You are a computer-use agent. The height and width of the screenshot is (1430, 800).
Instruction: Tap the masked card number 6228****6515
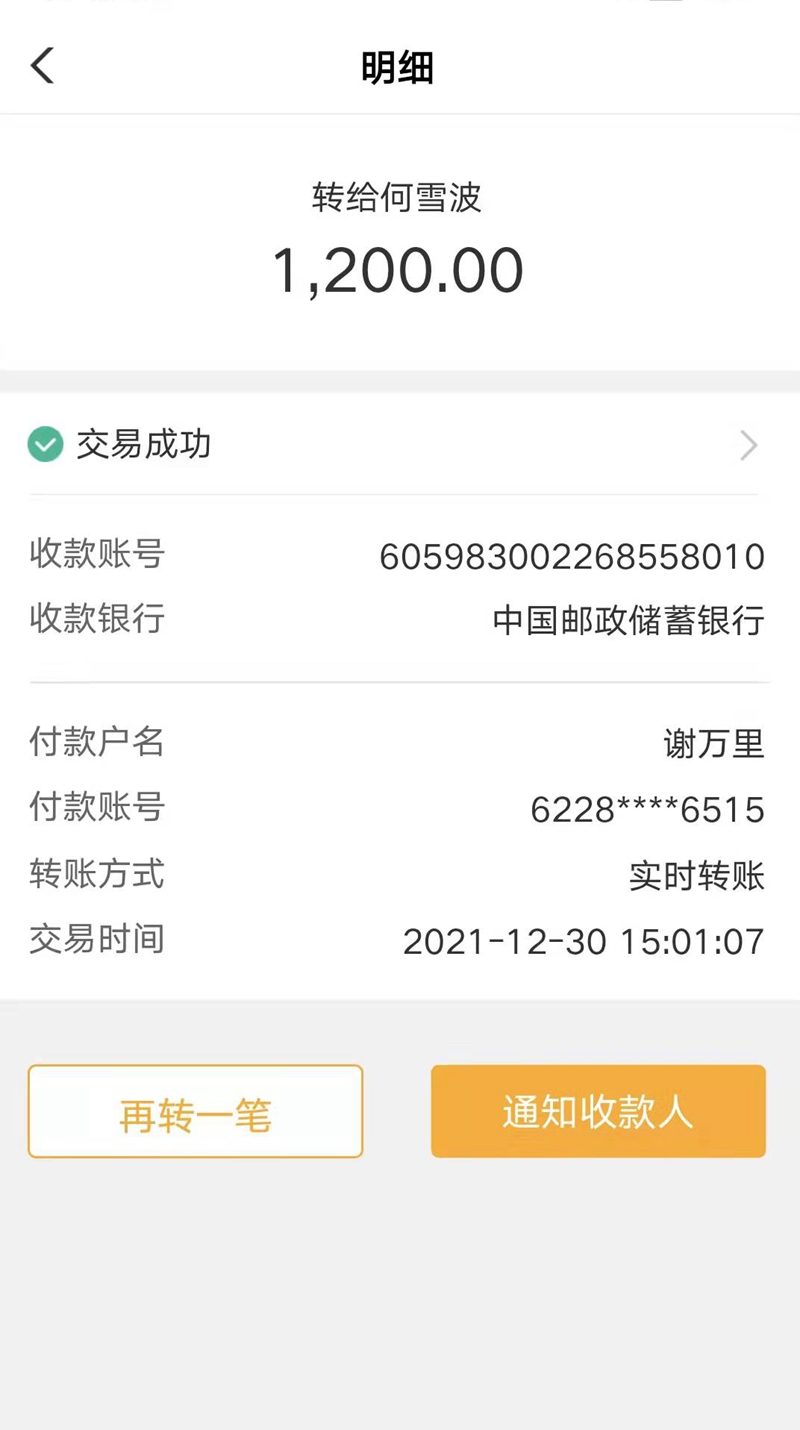(x=648, y=808)
